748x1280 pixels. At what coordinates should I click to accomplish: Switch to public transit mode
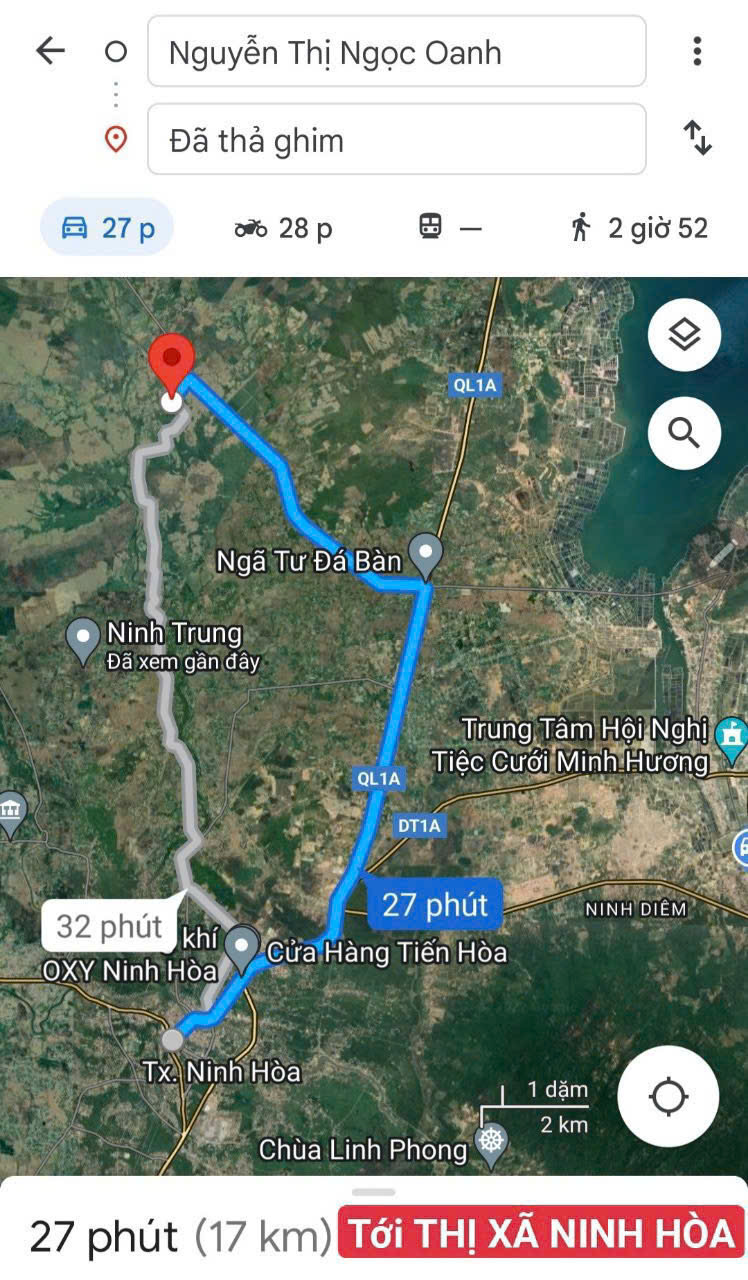coord(449,228)
